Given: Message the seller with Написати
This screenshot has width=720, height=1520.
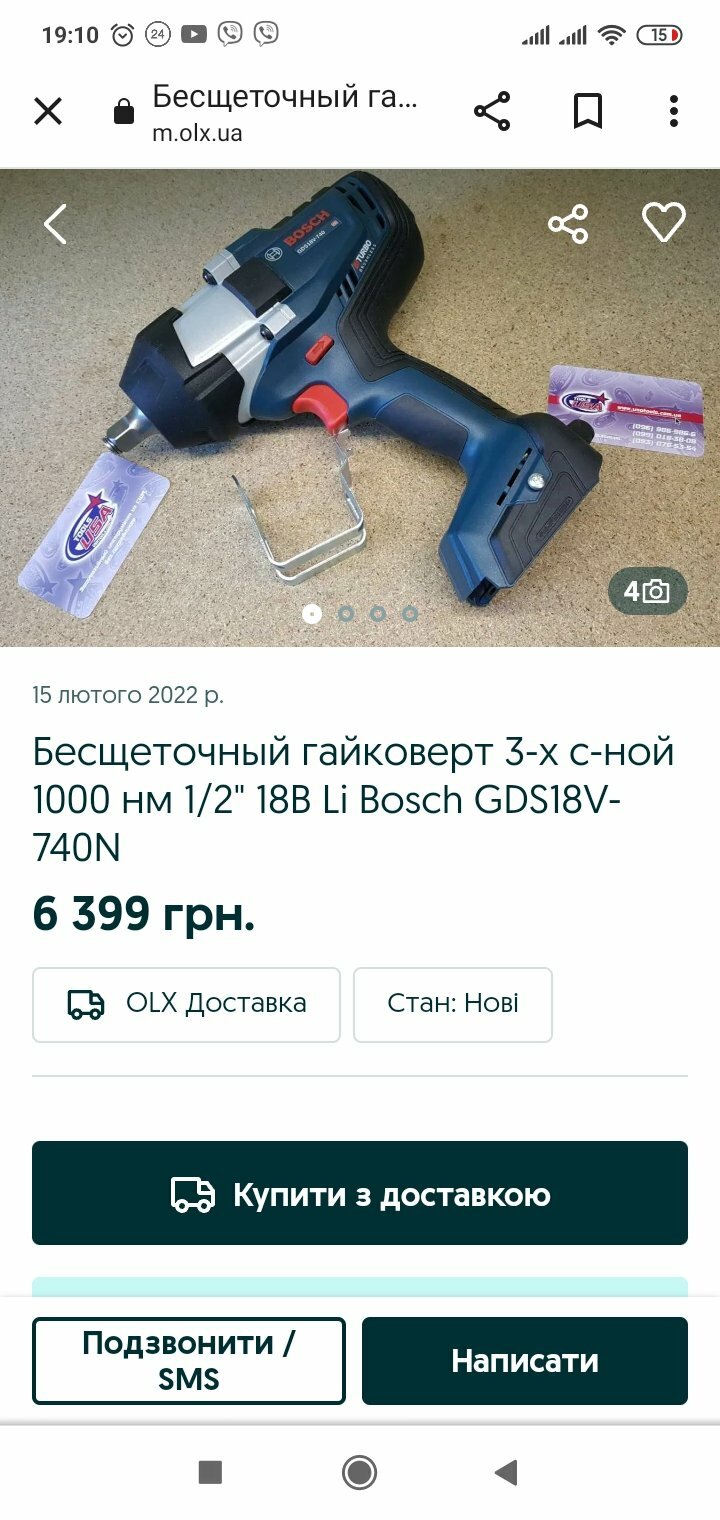Looking at the screenshot, I should 525,1361.
